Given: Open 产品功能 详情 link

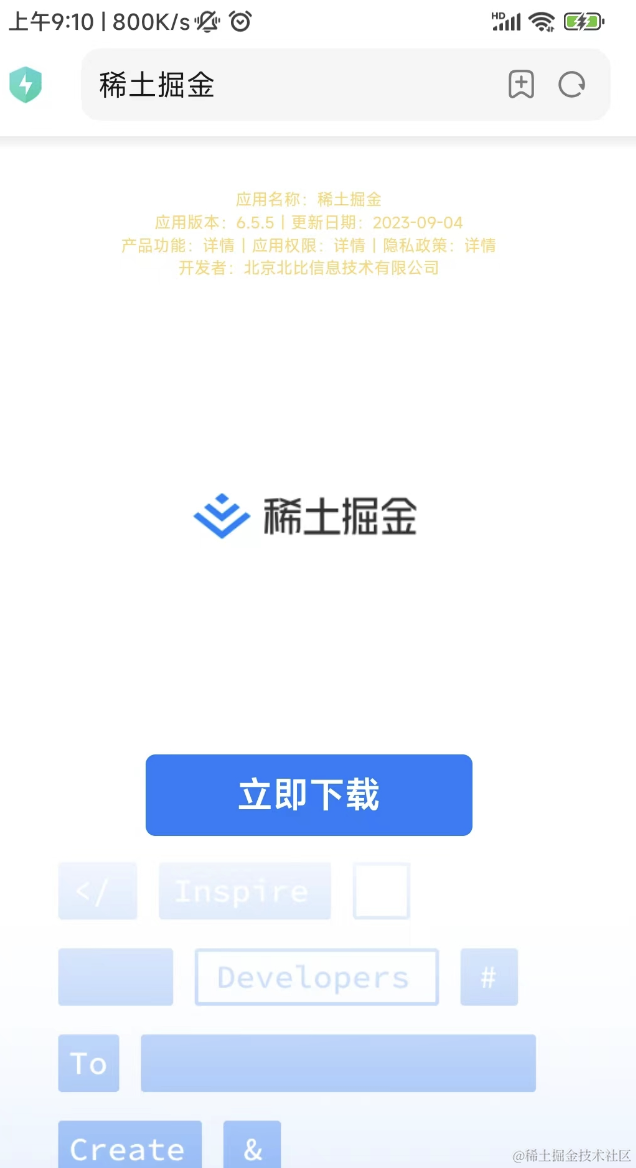Looking at the screenshot, I should 218,245.
